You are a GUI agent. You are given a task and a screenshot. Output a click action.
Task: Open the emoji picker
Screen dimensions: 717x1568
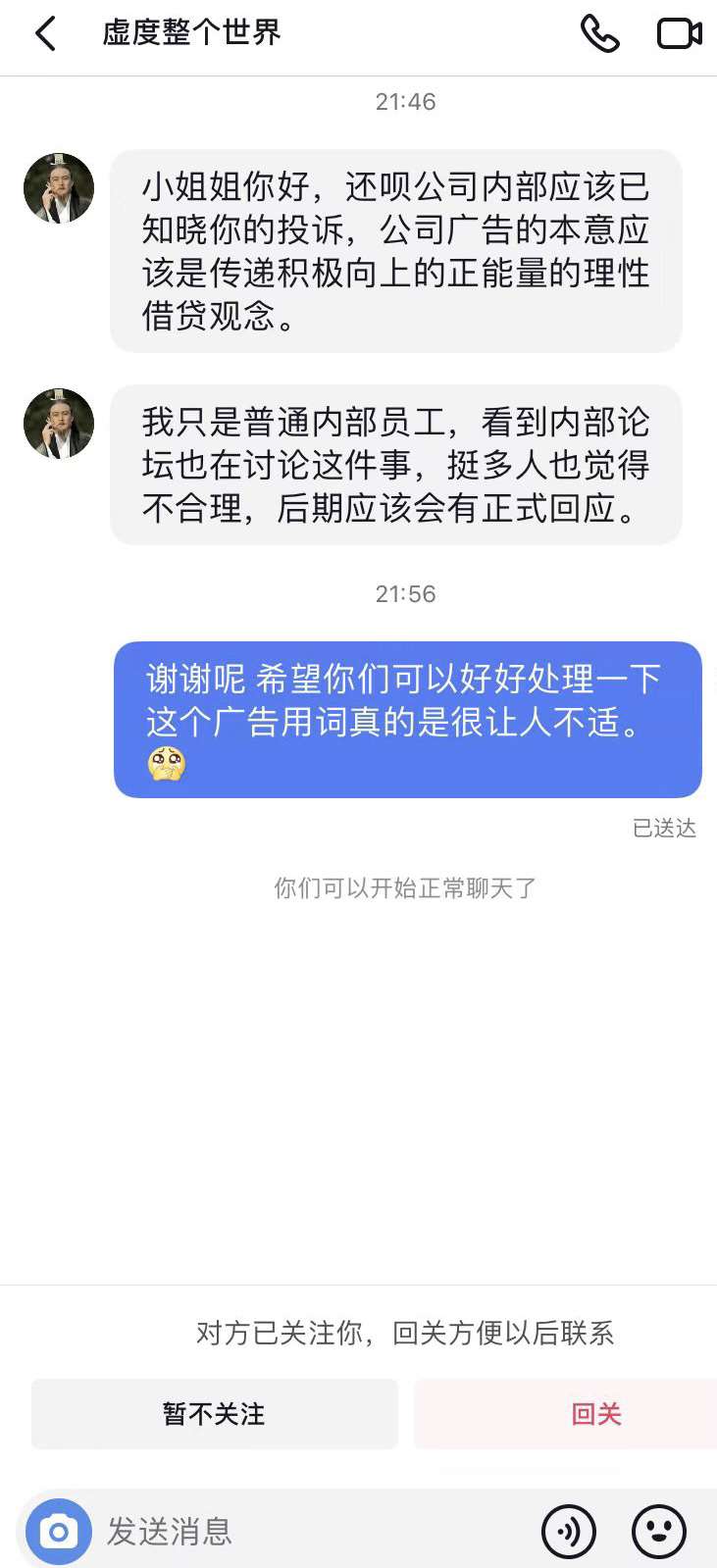pos(658,1531)
